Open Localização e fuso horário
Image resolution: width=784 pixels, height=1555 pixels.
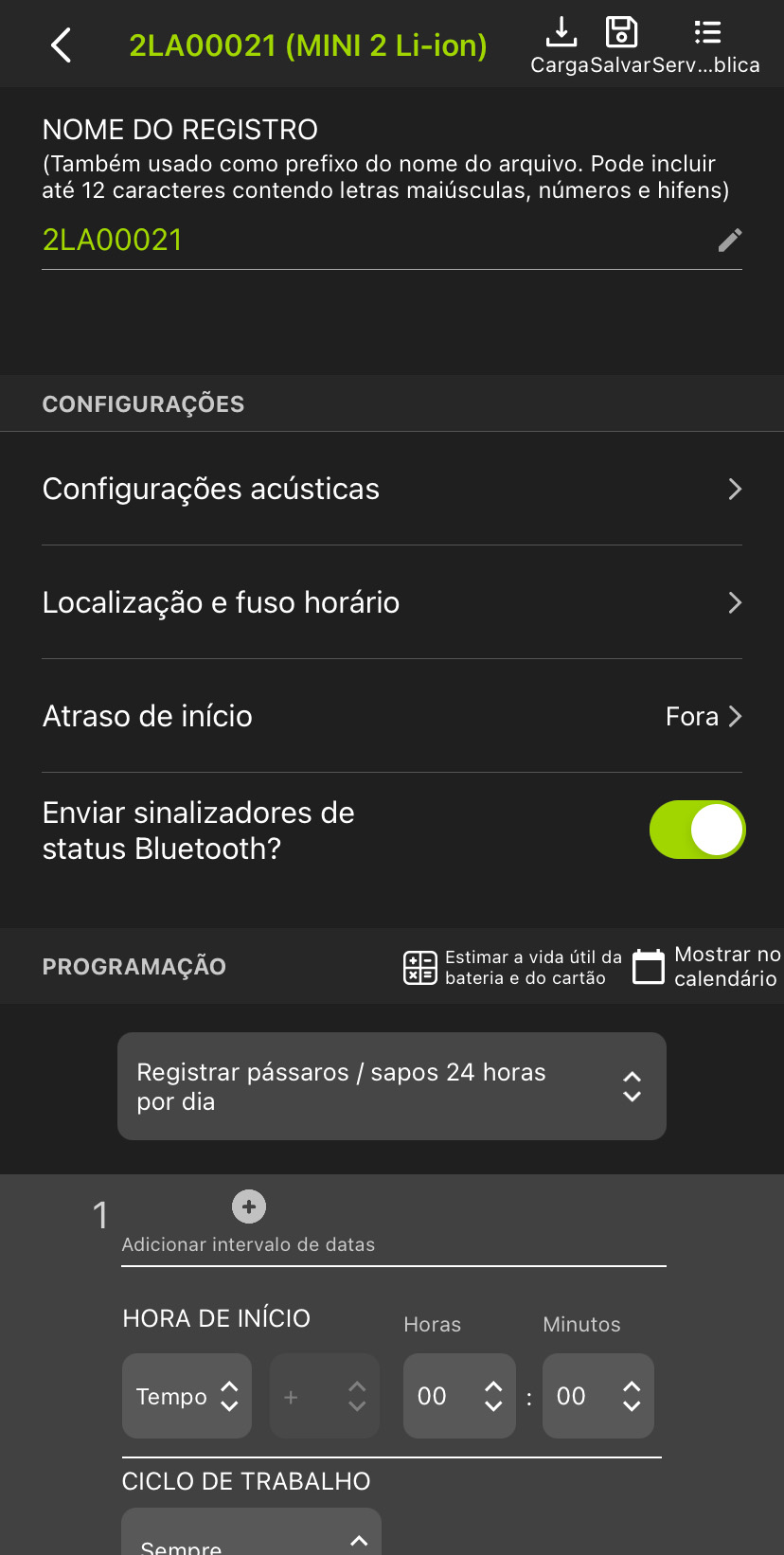392,602
